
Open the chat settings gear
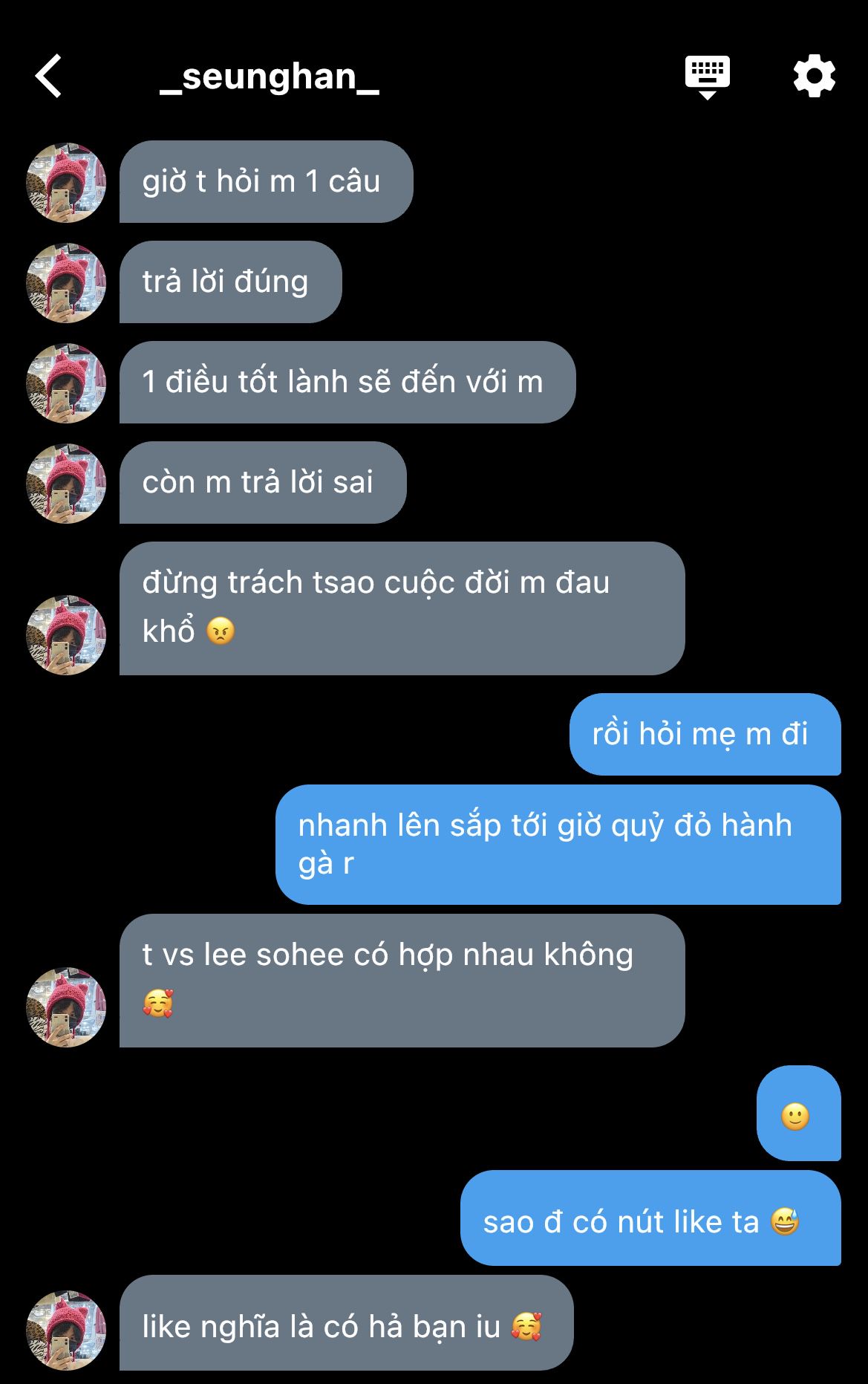click(815, 77)
